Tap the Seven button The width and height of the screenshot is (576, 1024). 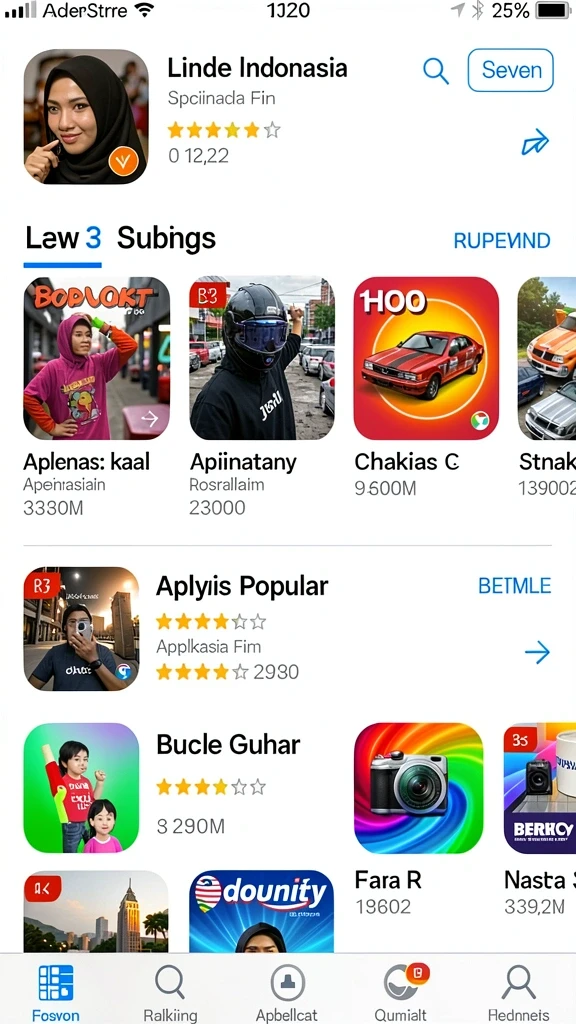[511, 70]
